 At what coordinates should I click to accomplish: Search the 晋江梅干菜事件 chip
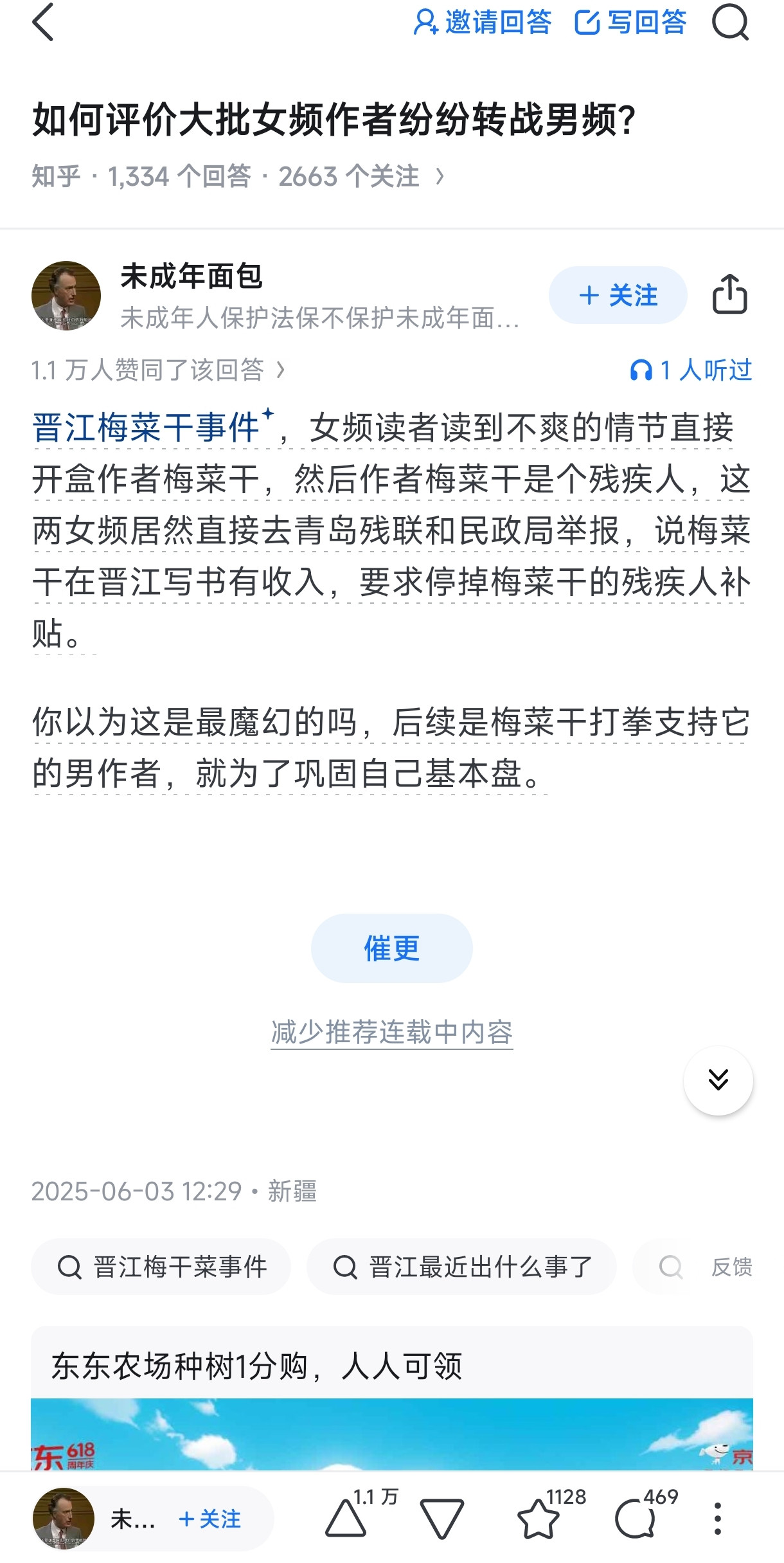point(161,1267)
